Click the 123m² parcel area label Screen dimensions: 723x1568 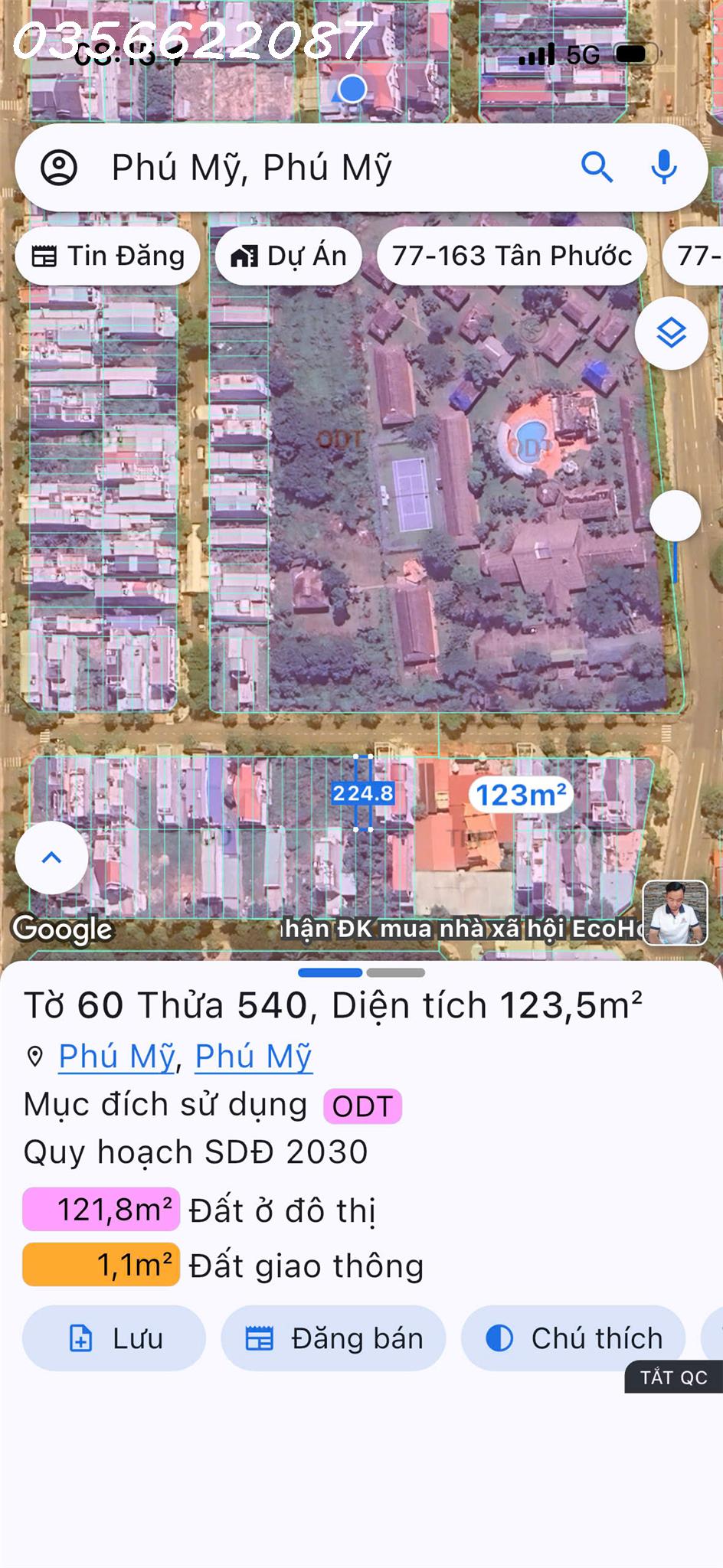click(x=520, y=793)
